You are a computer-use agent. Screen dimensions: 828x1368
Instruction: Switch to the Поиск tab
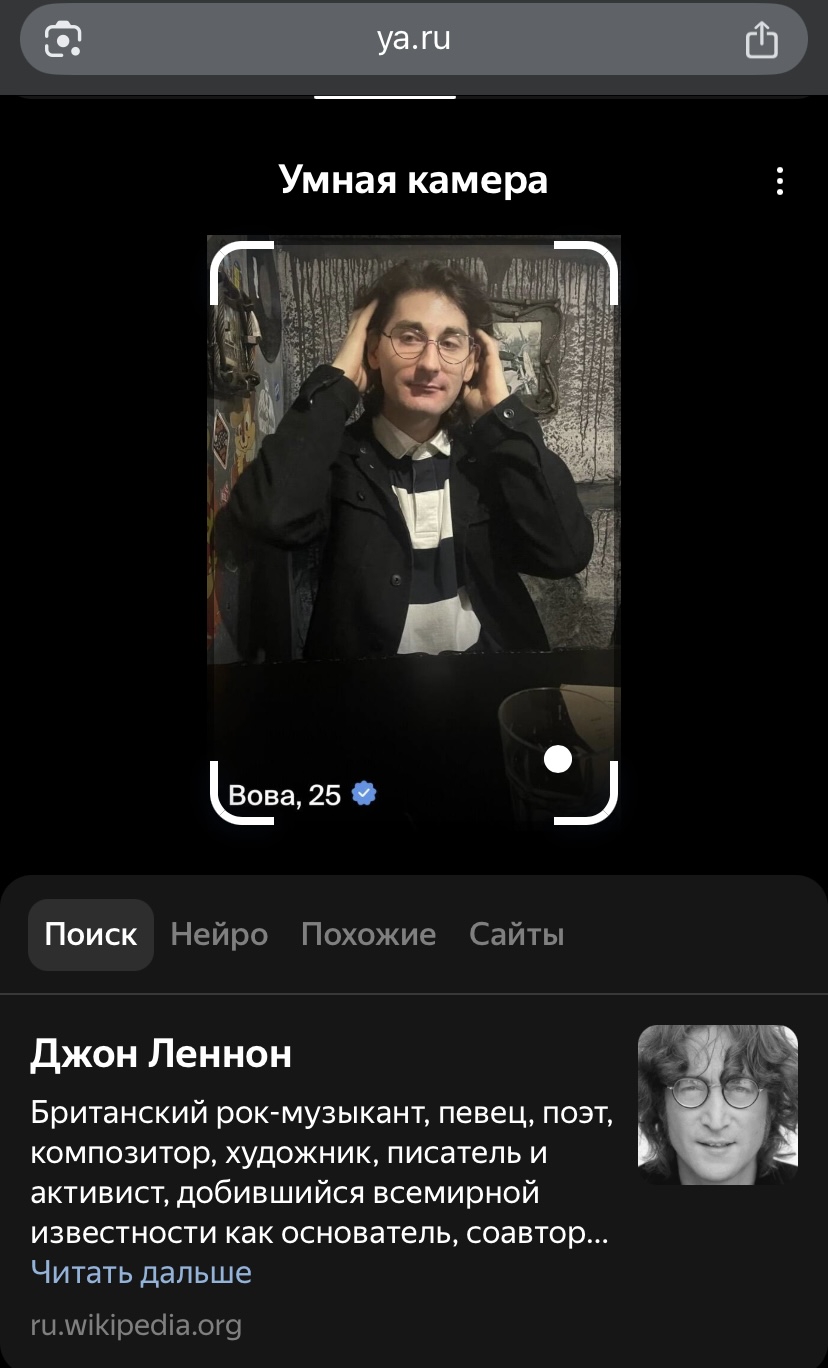click(91, 935)
